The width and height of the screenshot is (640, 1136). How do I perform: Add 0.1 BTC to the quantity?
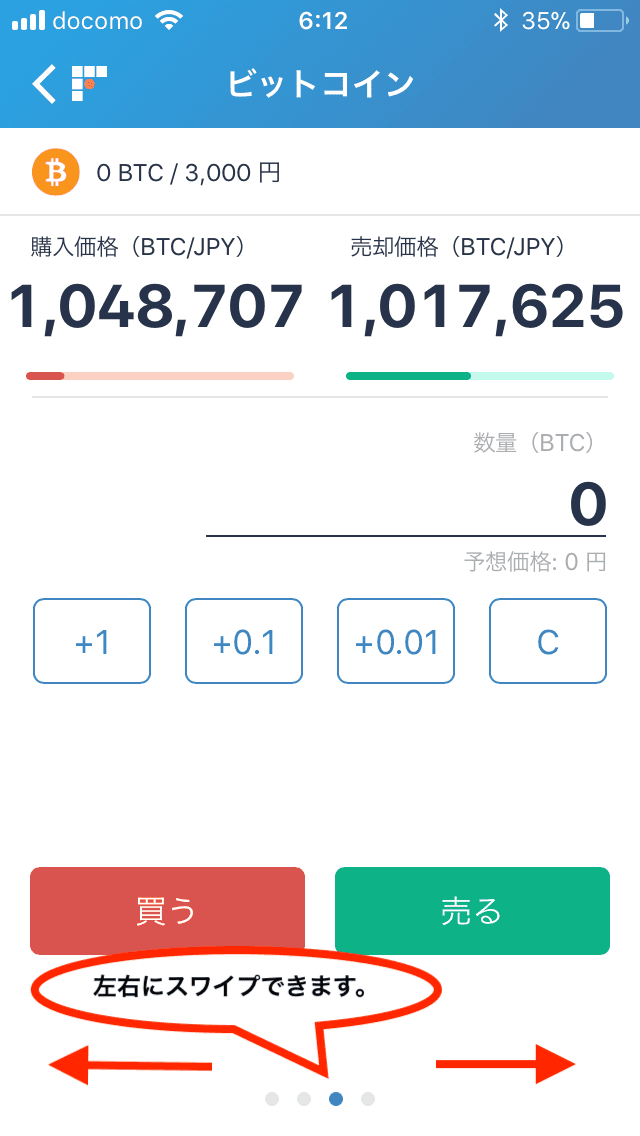tap(244, 641)
